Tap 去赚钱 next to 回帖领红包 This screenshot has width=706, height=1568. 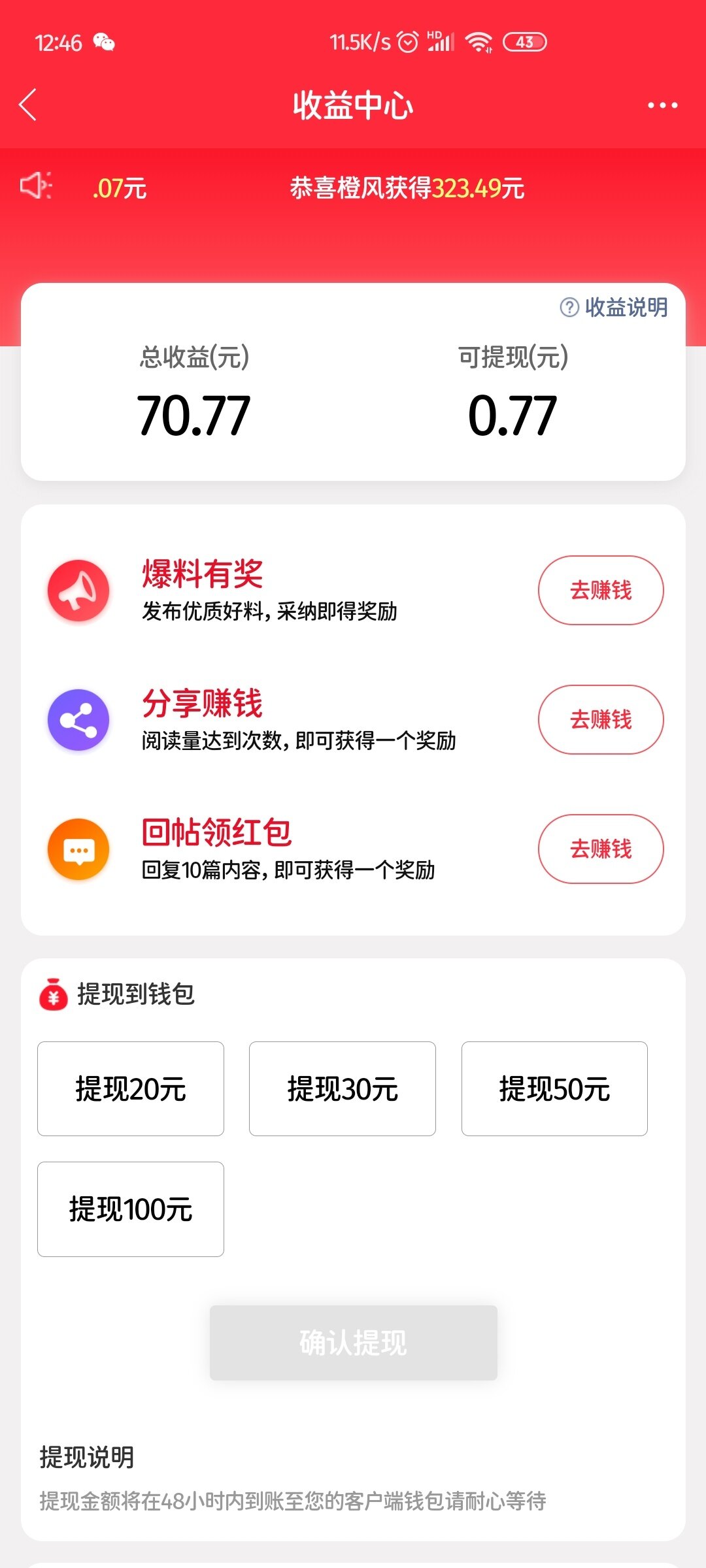click(x=601, y=849)
